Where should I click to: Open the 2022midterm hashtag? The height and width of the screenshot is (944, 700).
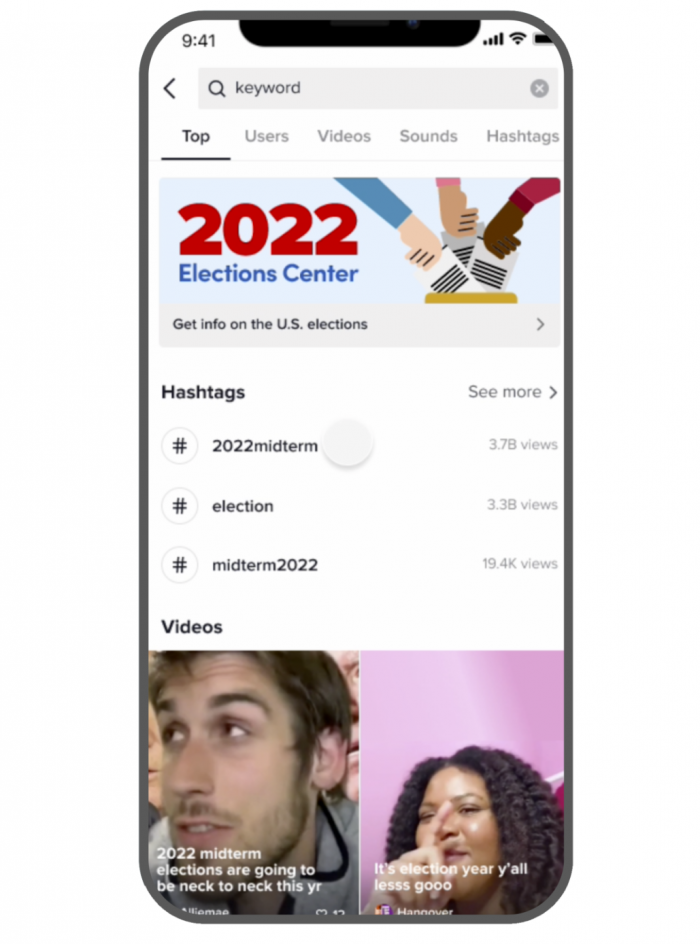[264, 446]
